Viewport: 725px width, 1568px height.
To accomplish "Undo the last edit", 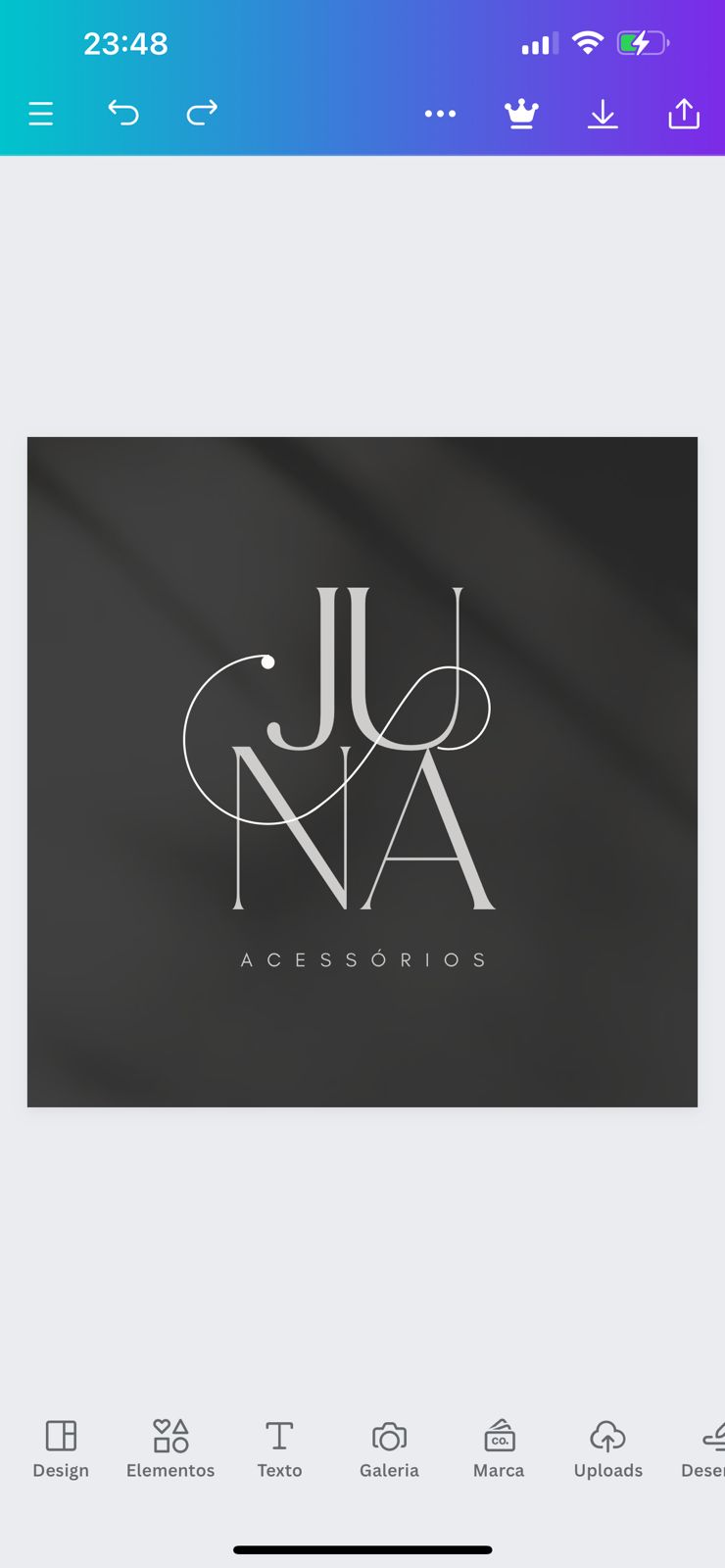I will [x=123, y=114].
